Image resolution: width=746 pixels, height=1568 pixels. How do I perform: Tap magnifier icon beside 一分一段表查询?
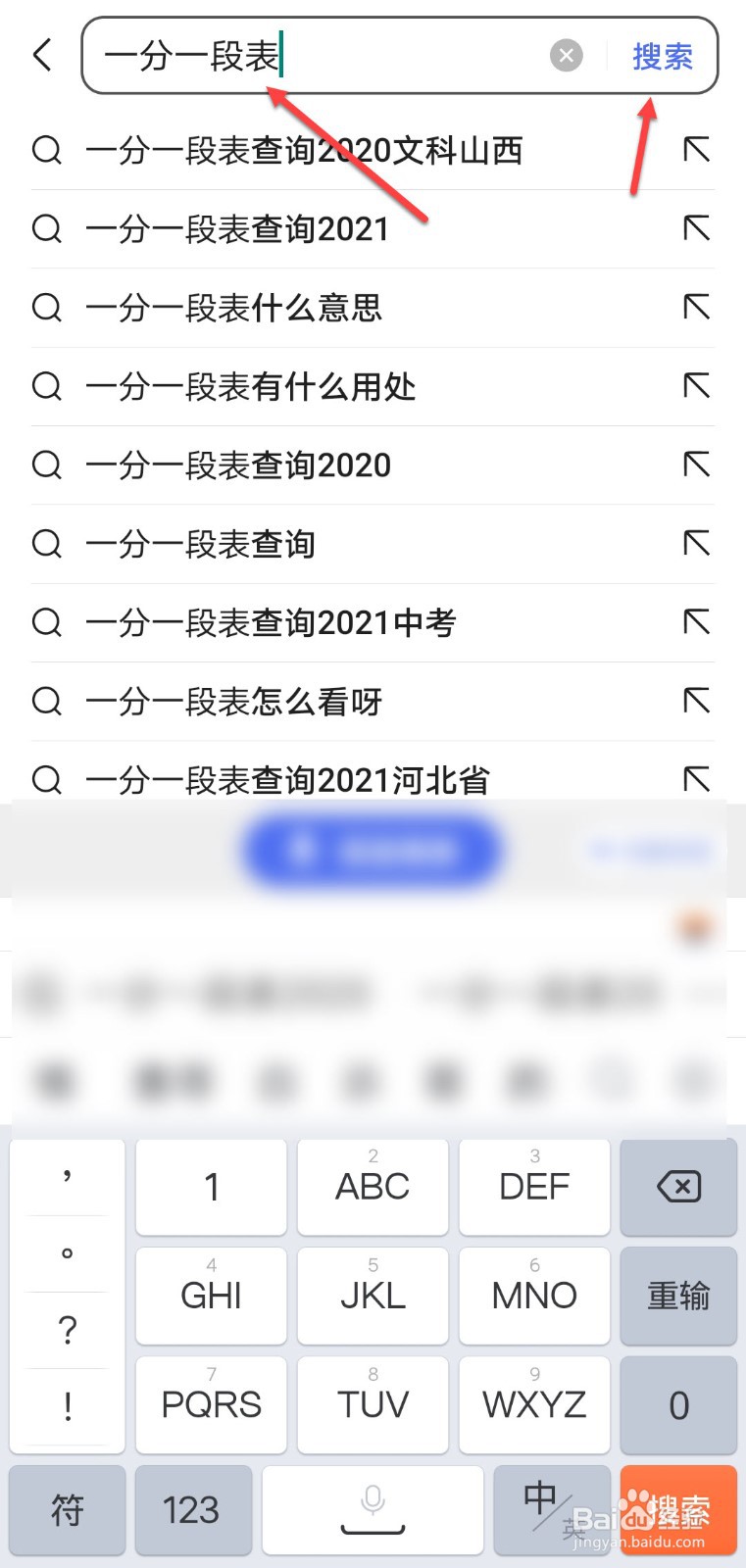click(x=46, y=544)
